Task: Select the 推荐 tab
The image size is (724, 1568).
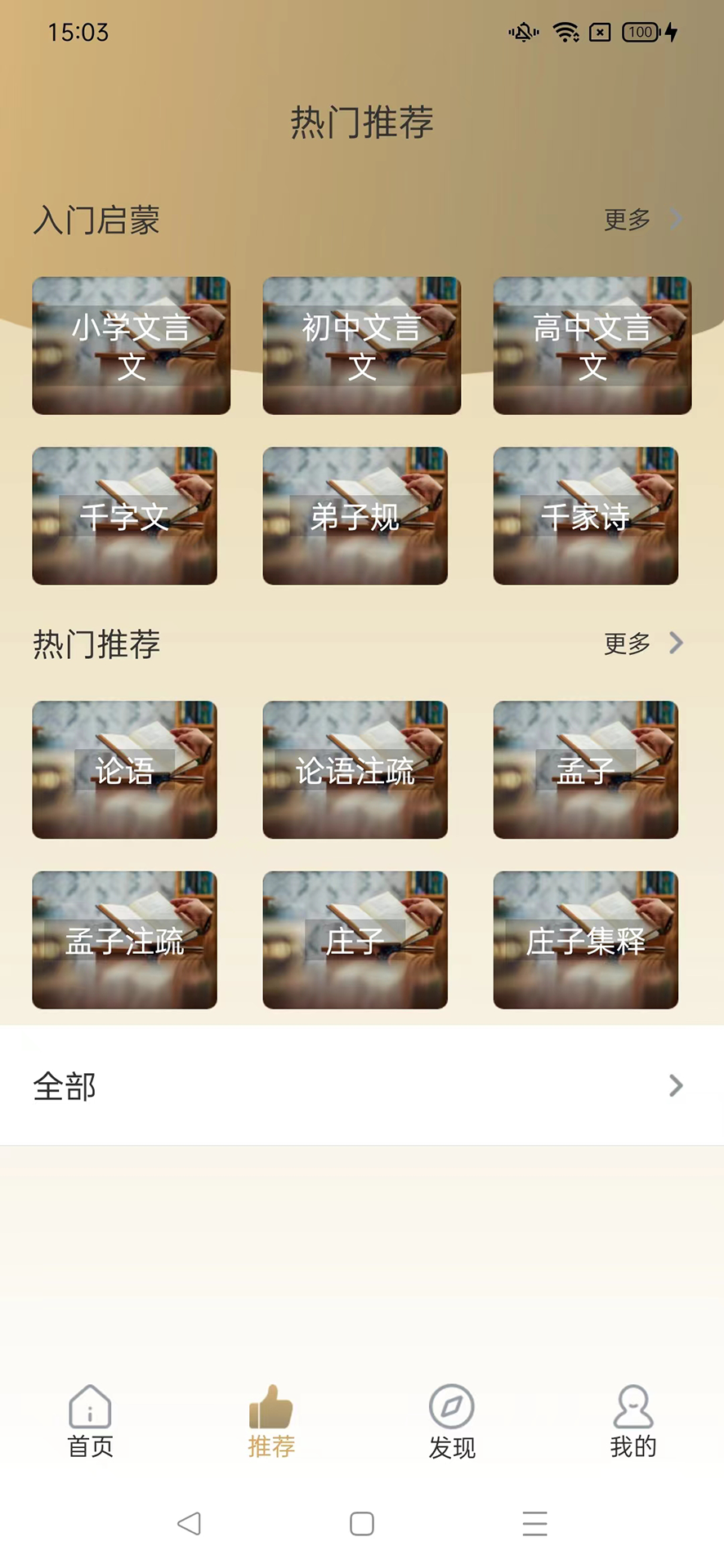Action: (271, 1422)
